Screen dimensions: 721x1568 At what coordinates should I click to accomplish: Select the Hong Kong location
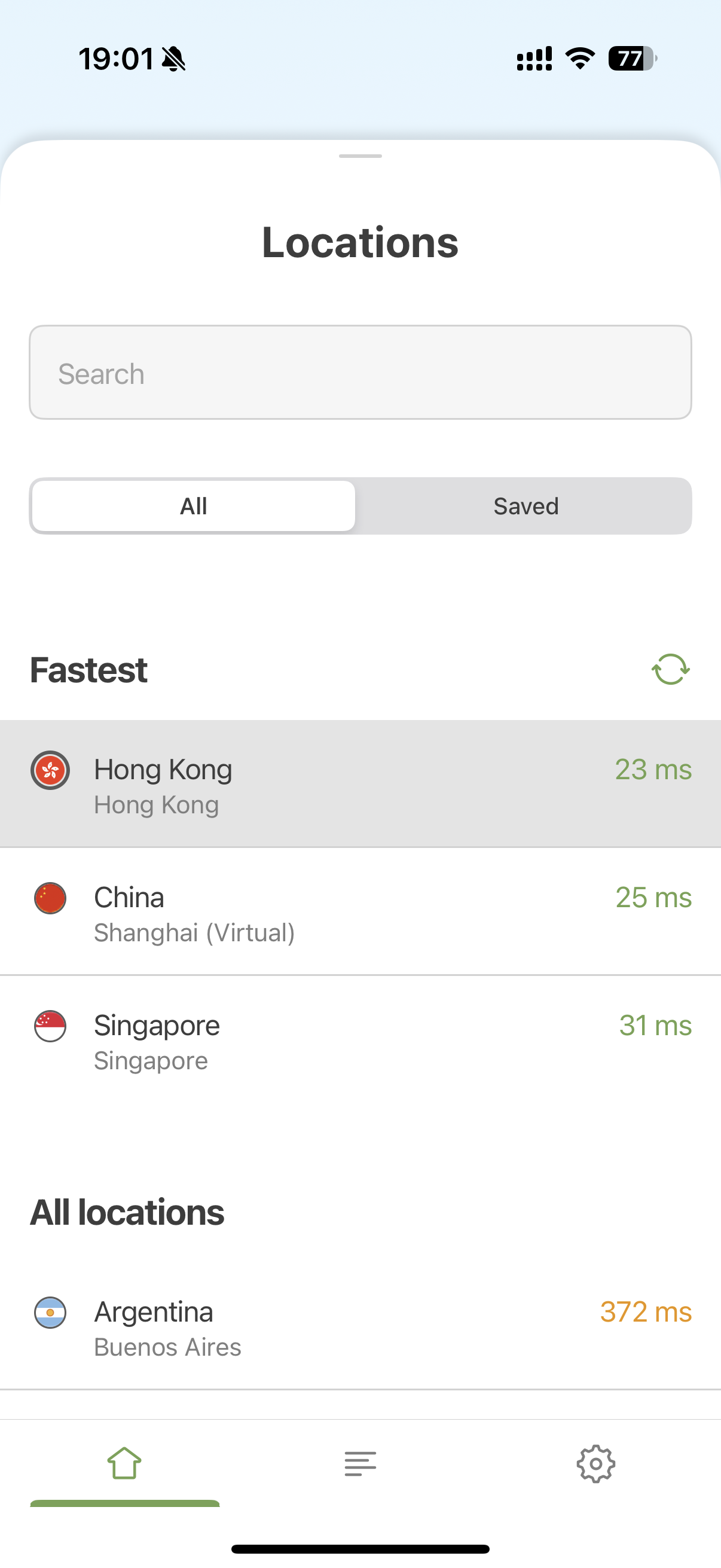(360, 784)
